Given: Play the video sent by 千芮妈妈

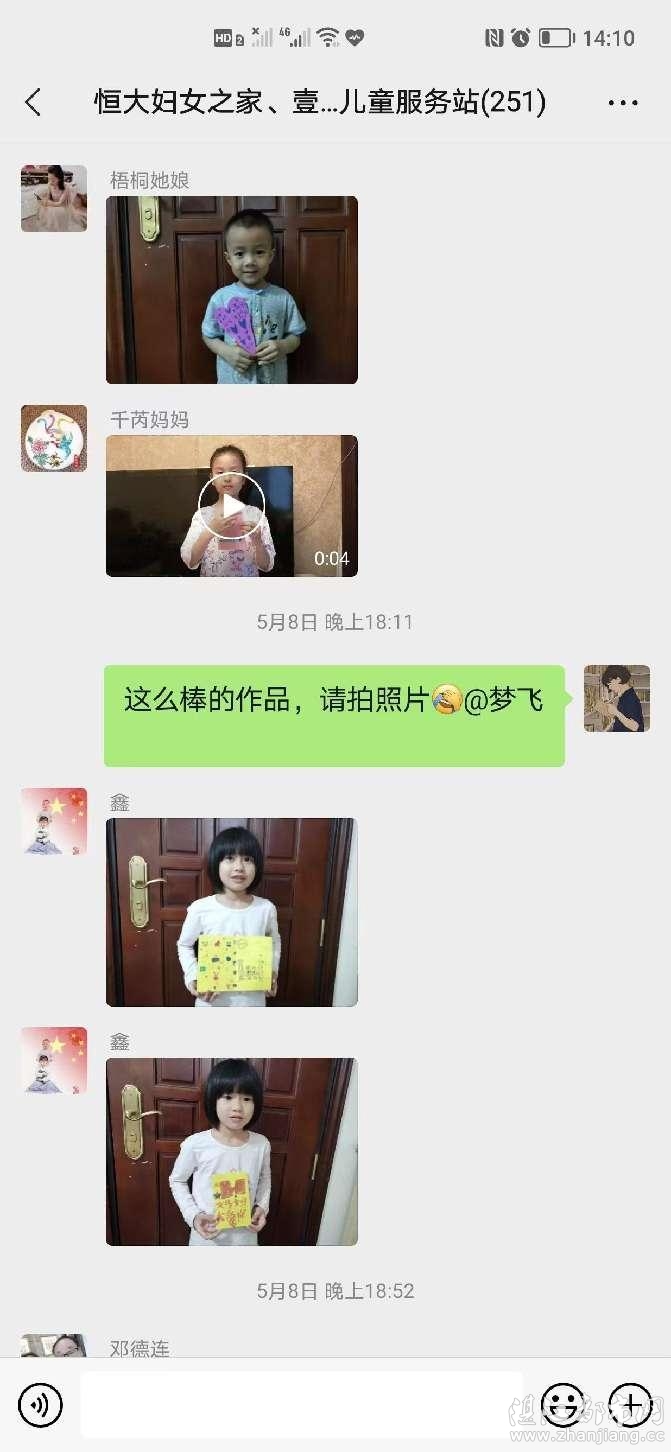Looking at the screenshot, I should [x=231, y=506].
